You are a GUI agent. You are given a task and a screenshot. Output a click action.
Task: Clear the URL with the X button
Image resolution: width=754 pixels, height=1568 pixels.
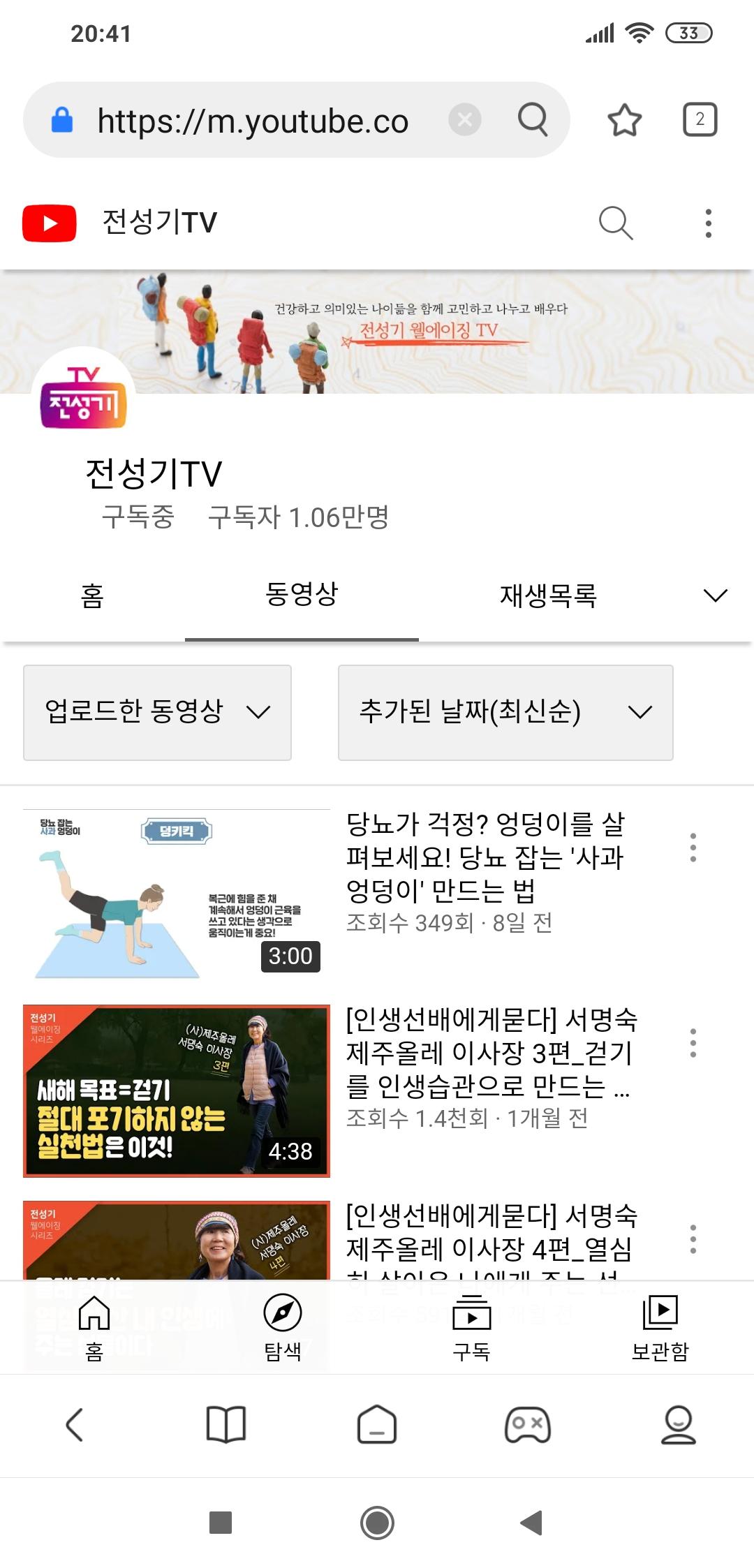coord(465,119)
